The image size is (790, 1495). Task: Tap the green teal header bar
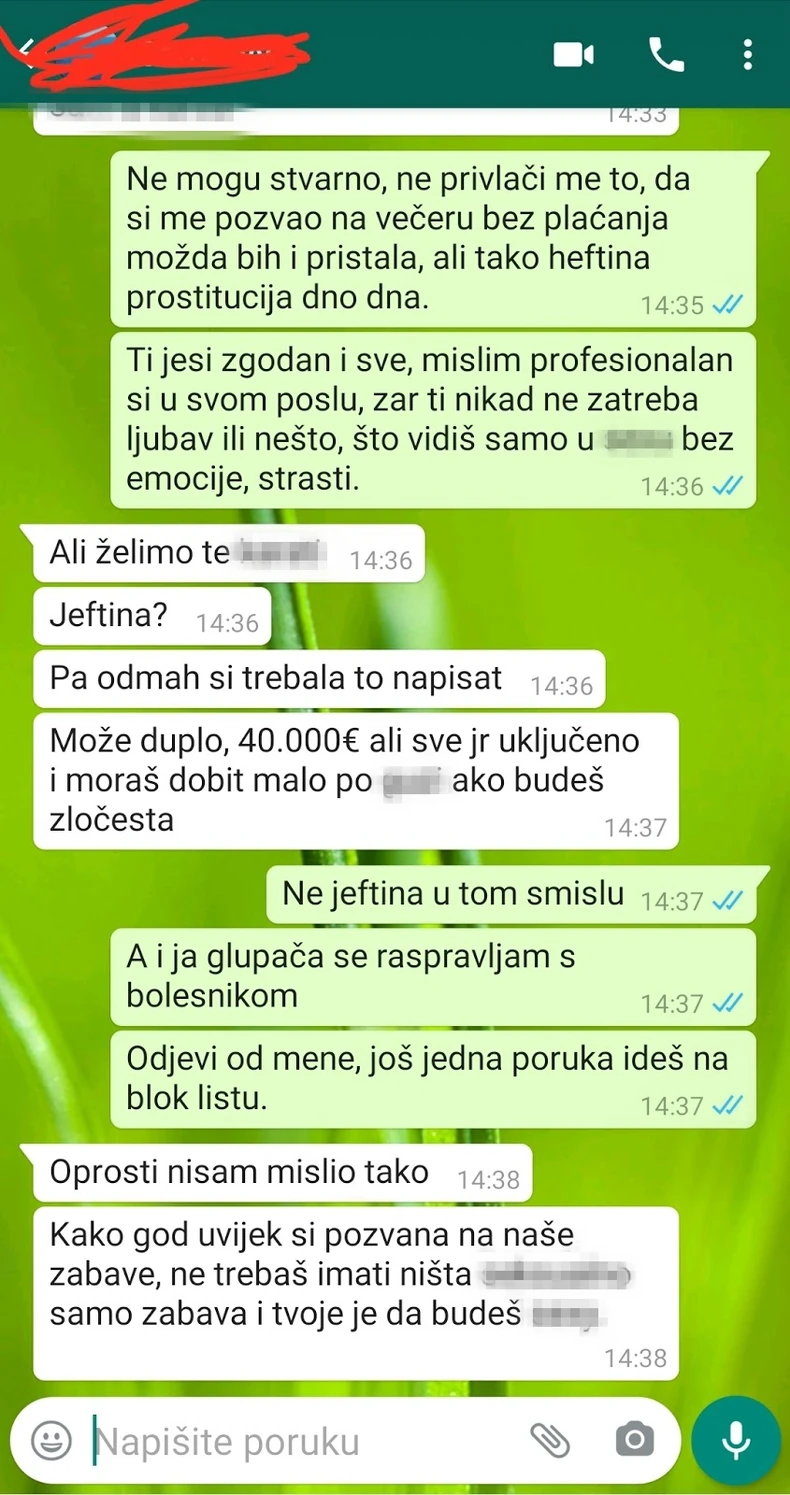[x=450, y=55]
